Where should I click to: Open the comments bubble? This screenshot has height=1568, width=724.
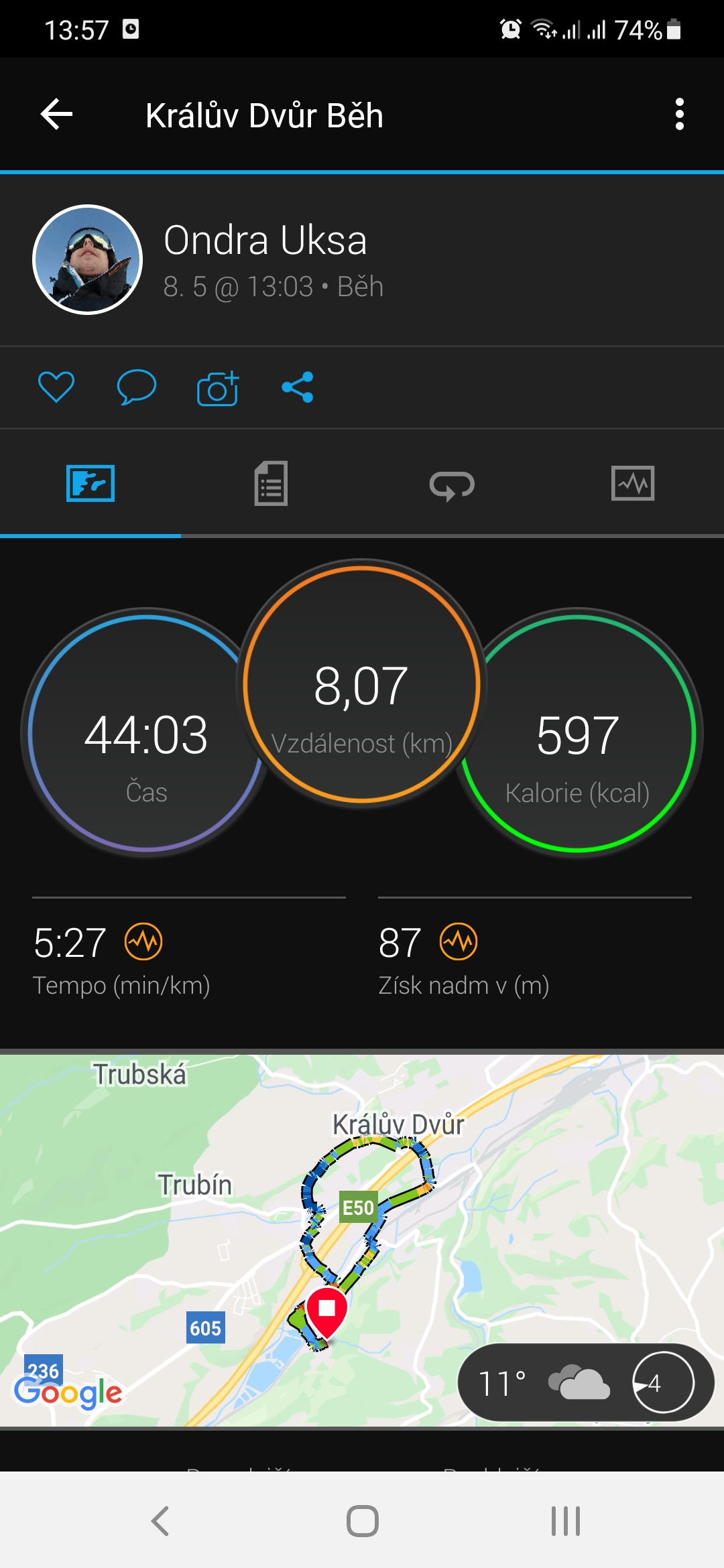(x=137, y=387)
